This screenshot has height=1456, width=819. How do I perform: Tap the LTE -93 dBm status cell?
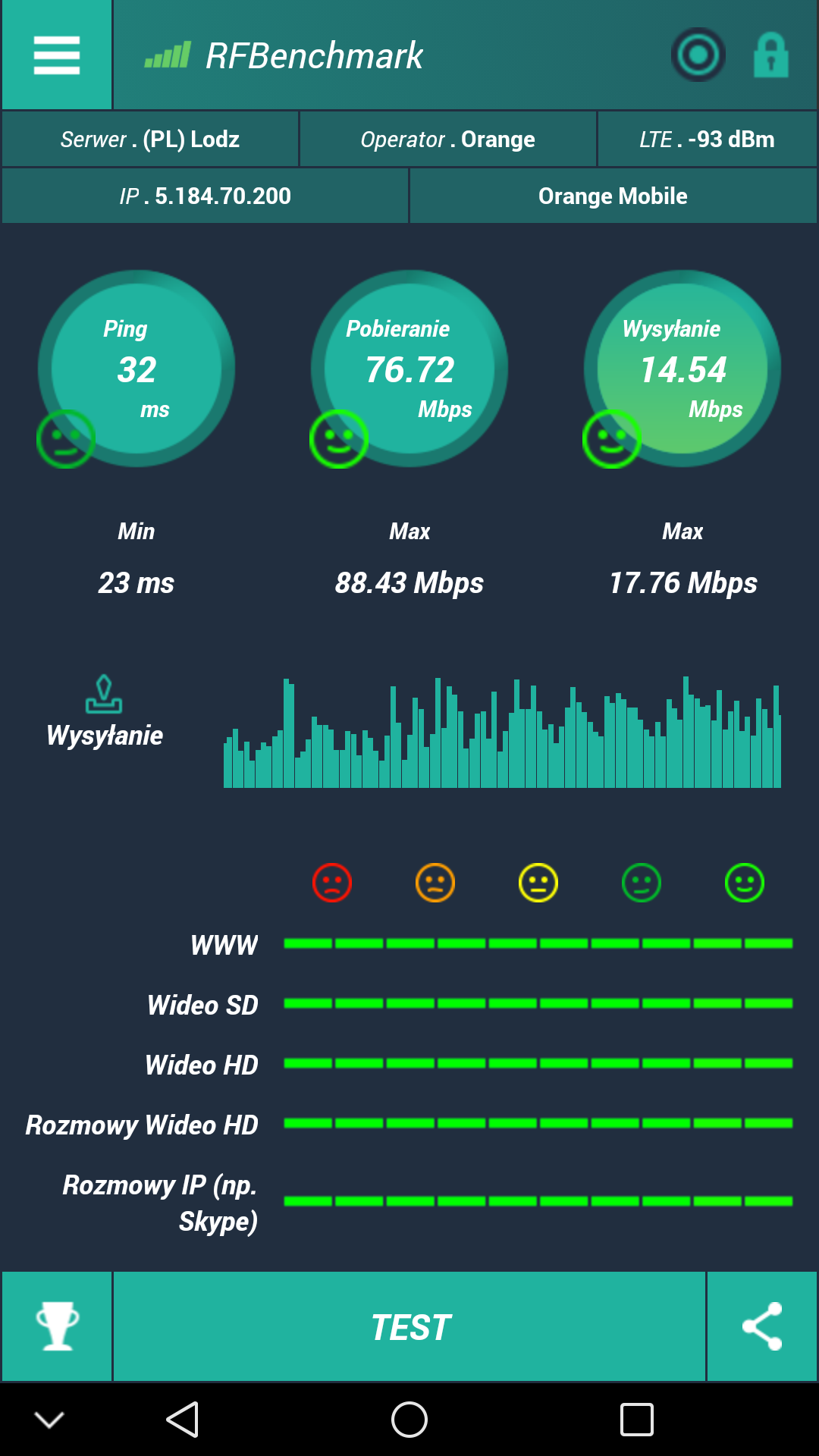[x=707, y=139]
